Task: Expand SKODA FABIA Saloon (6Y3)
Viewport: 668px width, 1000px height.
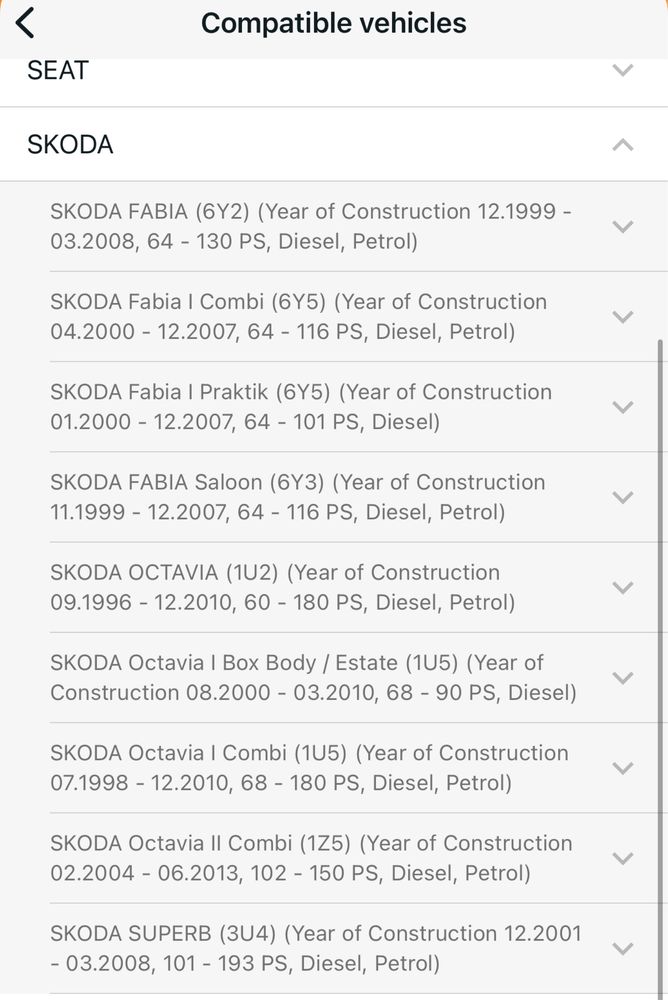Action: [622, 497]
